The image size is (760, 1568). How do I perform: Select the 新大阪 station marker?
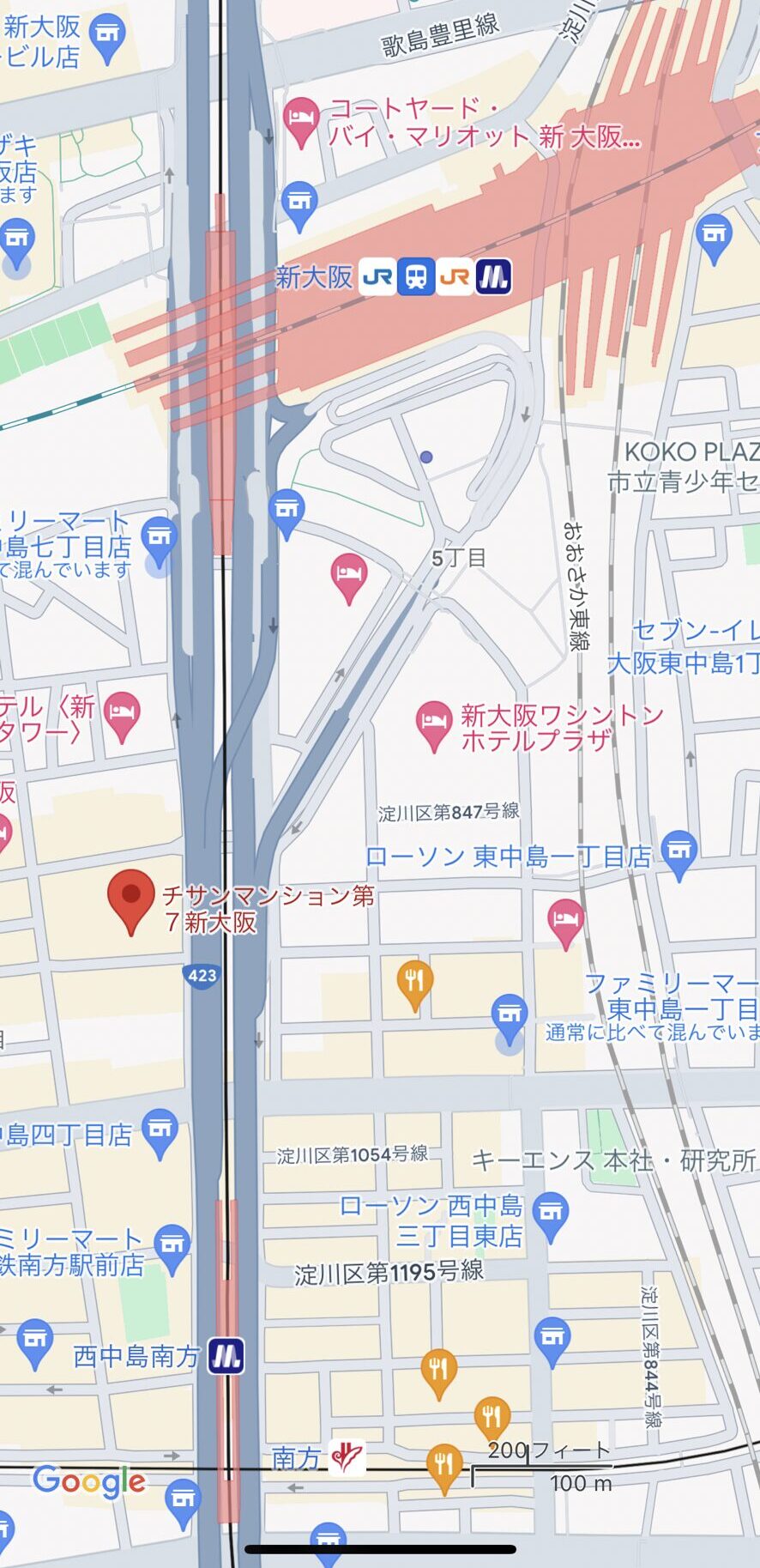(x=416, y=276)
